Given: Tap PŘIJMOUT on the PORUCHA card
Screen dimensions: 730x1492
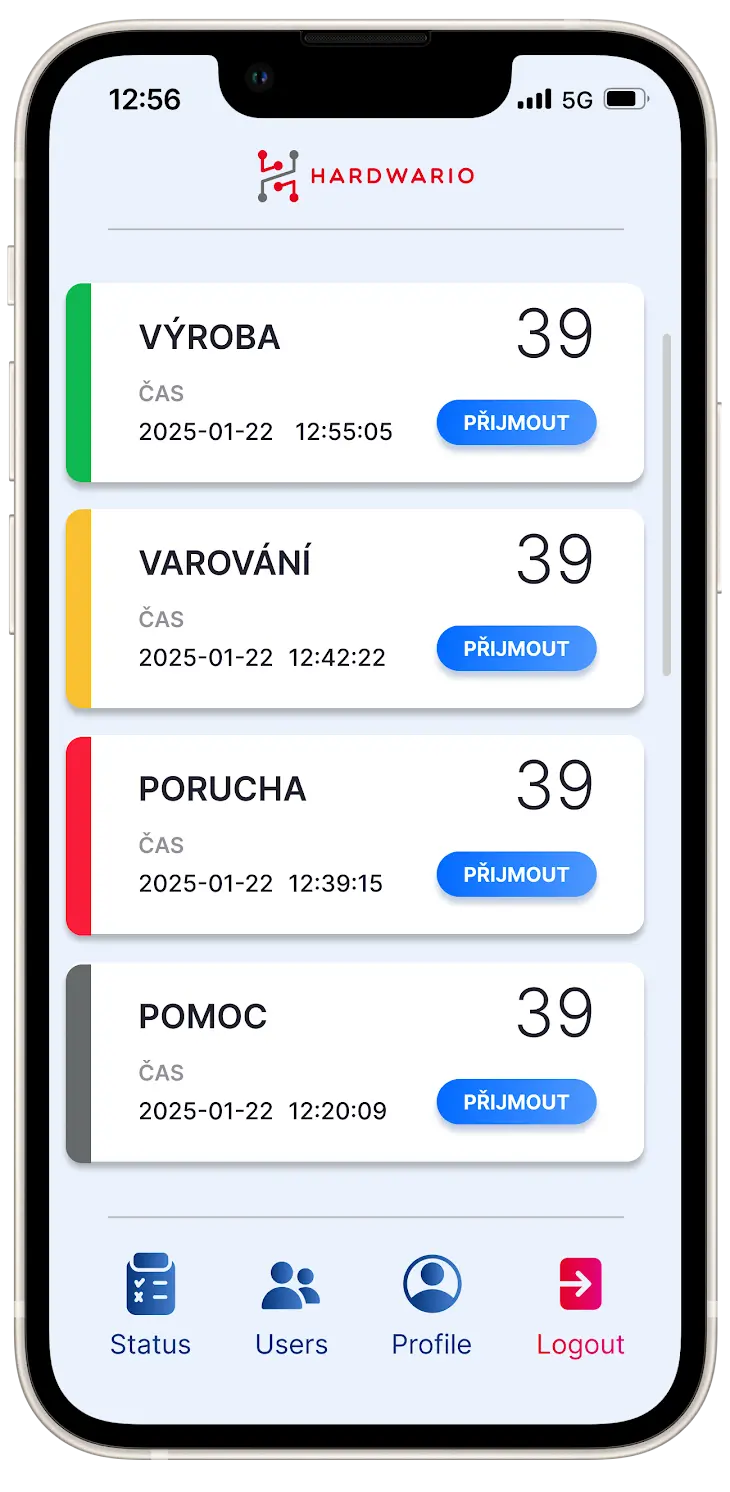Looking at the screenshot, I should click(x=516, y=875).
